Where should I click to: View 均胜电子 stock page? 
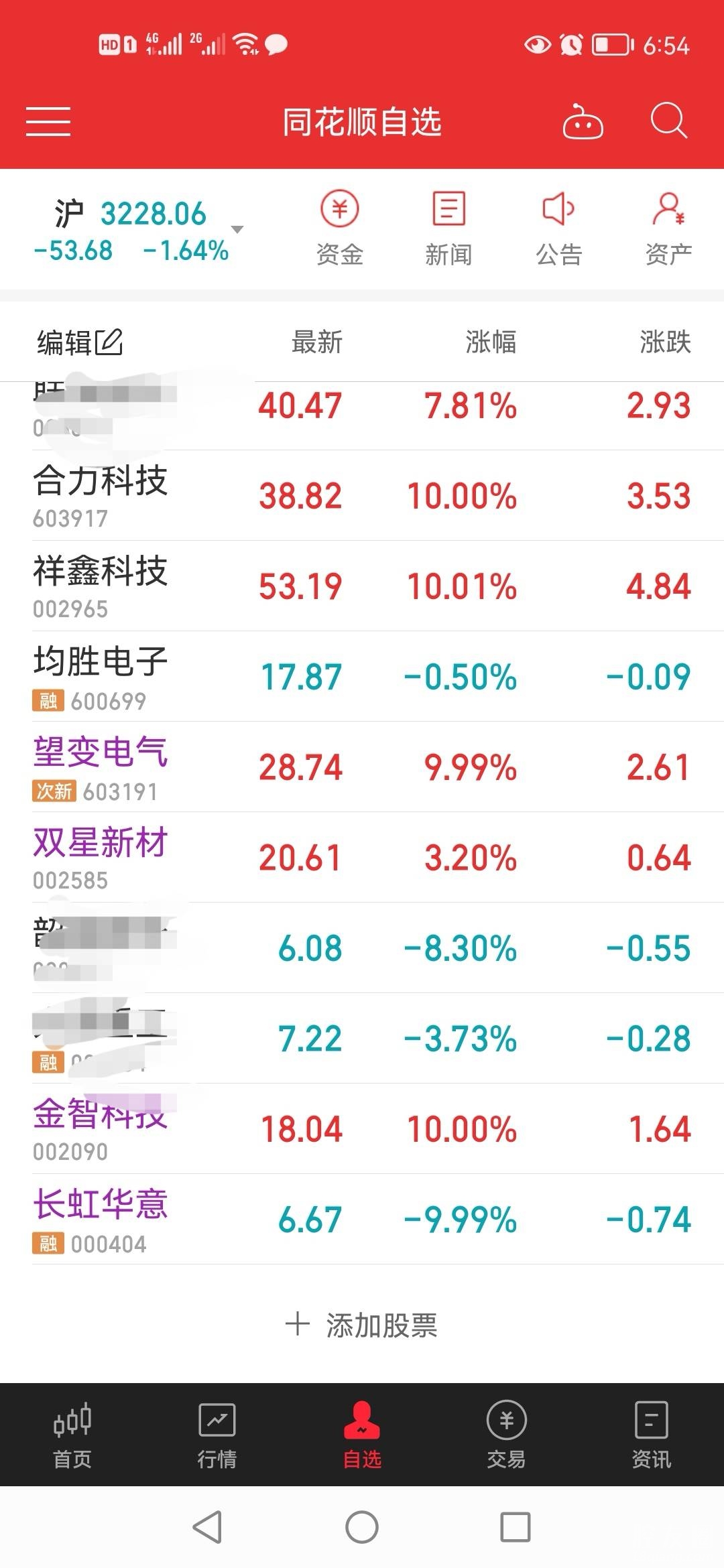coord(101,676)
